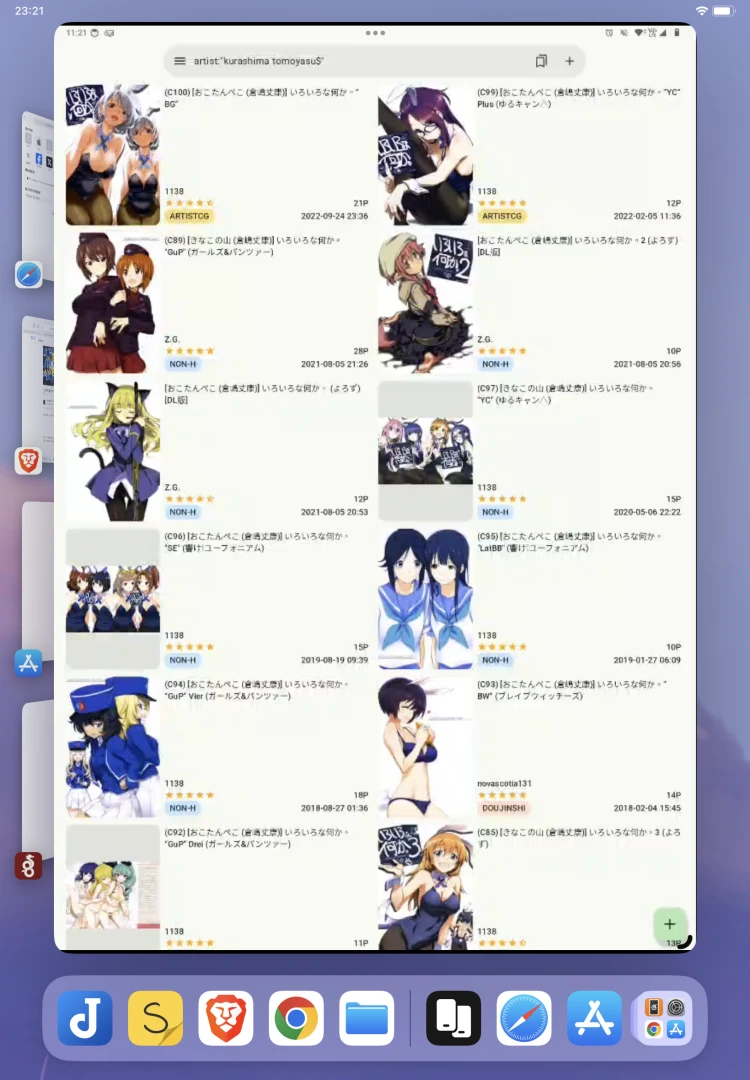Tap the plus icon in search bar
The height and width of the screenshot is (1080, 750).
point(569,61)
